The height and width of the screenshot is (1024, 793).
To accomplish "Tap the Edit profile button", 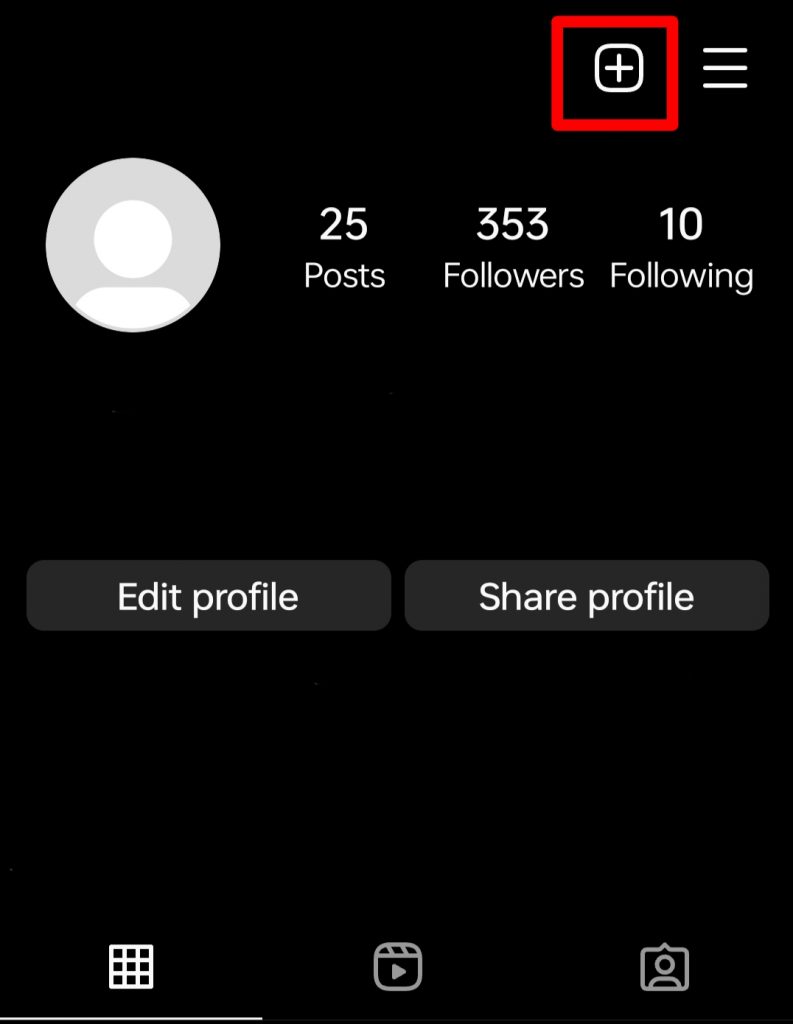I will click(208, 596).
